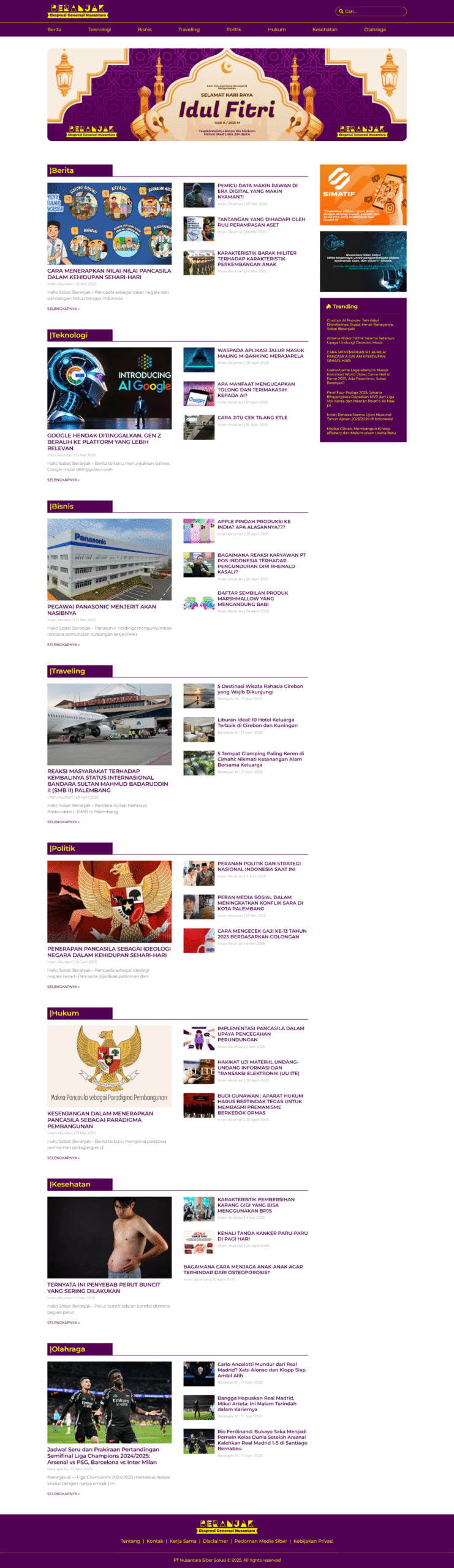Open Google Hendak Ditinggalkan article image
This screenshot has width=454, height=1568.
(109, 388)
